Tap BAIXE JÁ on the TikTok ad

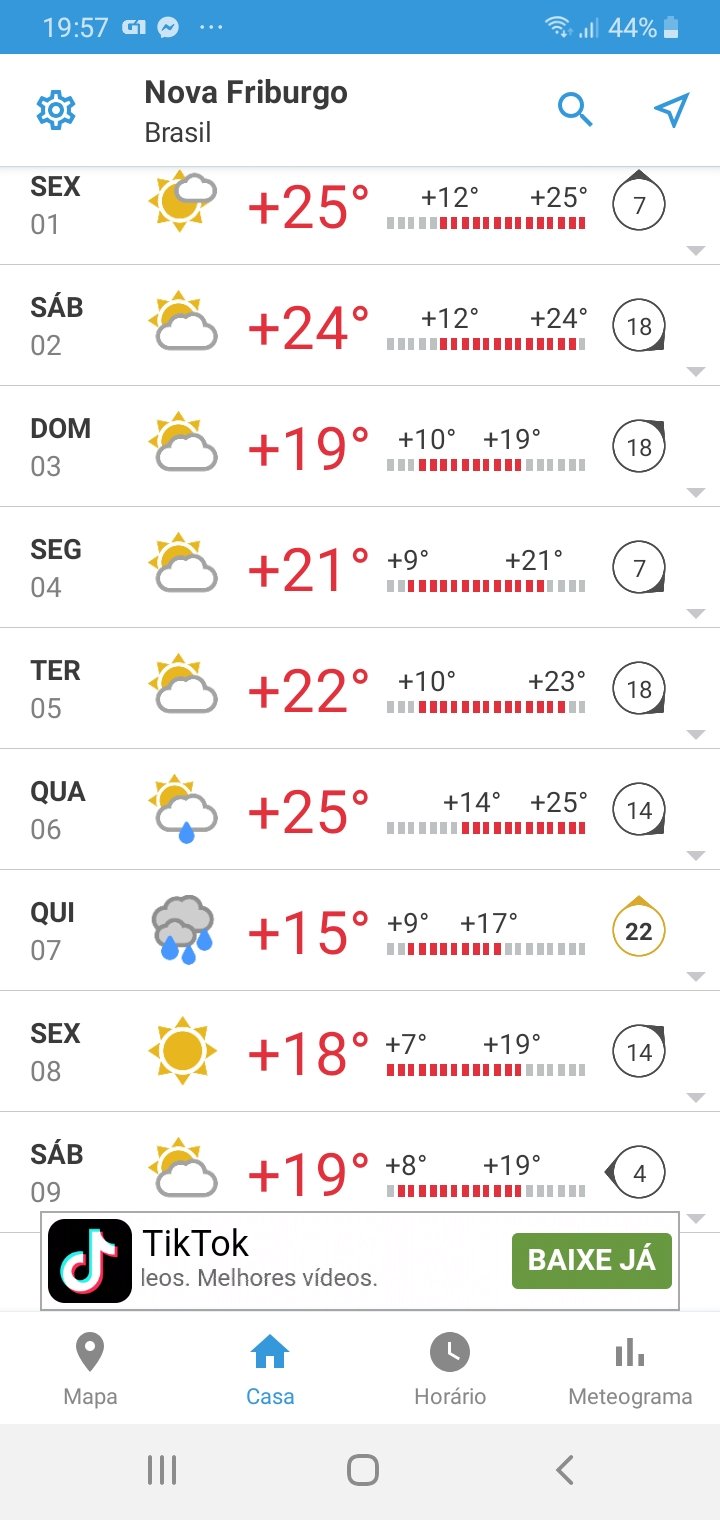[x=592, y=1260]
